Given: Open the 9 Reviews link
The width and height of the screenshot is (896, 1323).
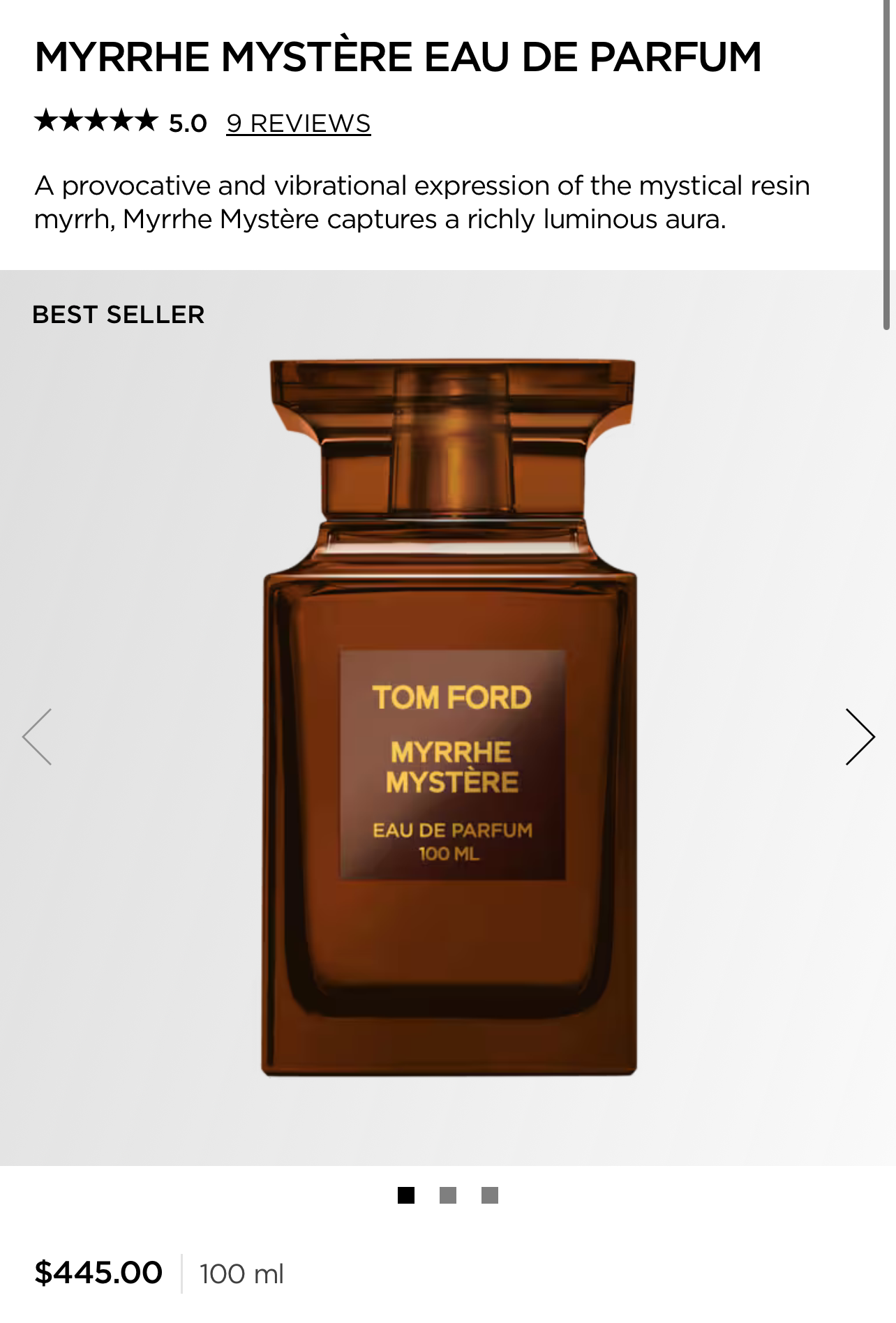Looking at the screenshot, I should point(298,124).
